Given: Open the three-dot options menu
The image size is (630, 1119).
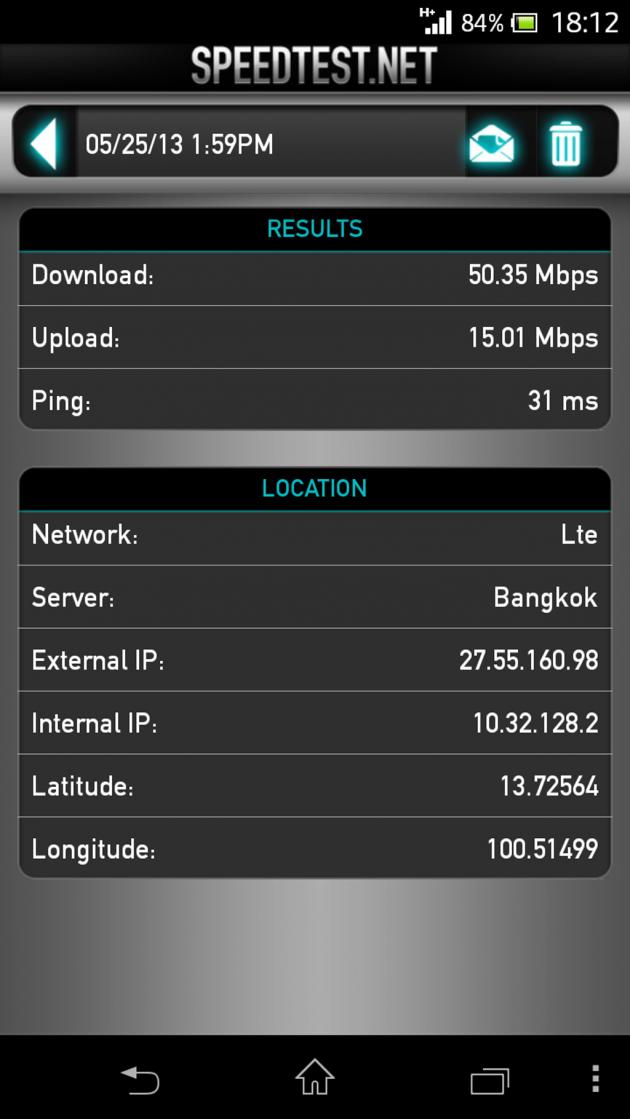Looking at the screenshot, I should [x=596, y=1079].
